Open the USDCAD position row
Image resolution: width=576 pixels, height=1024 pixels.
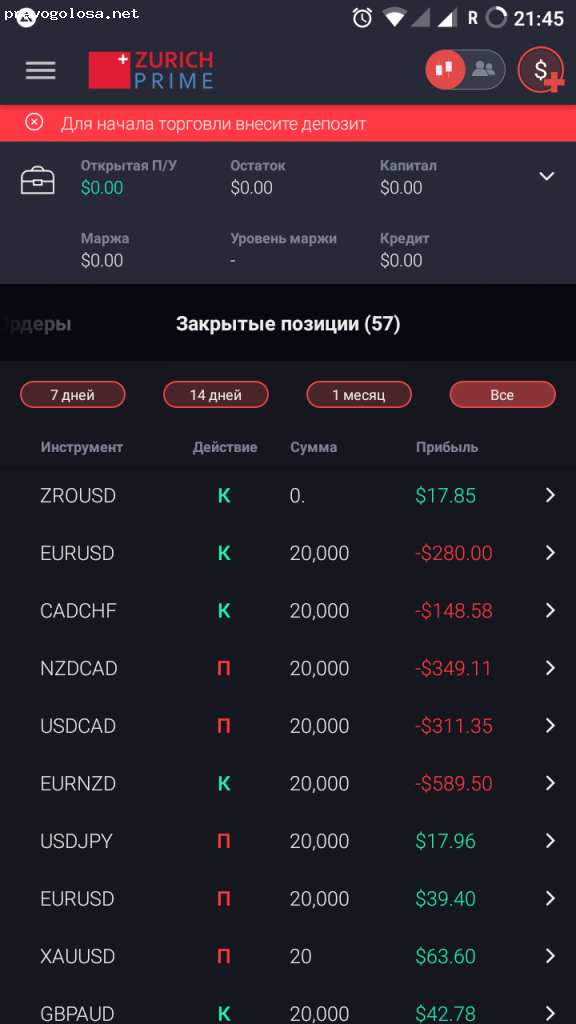[288, 726]
